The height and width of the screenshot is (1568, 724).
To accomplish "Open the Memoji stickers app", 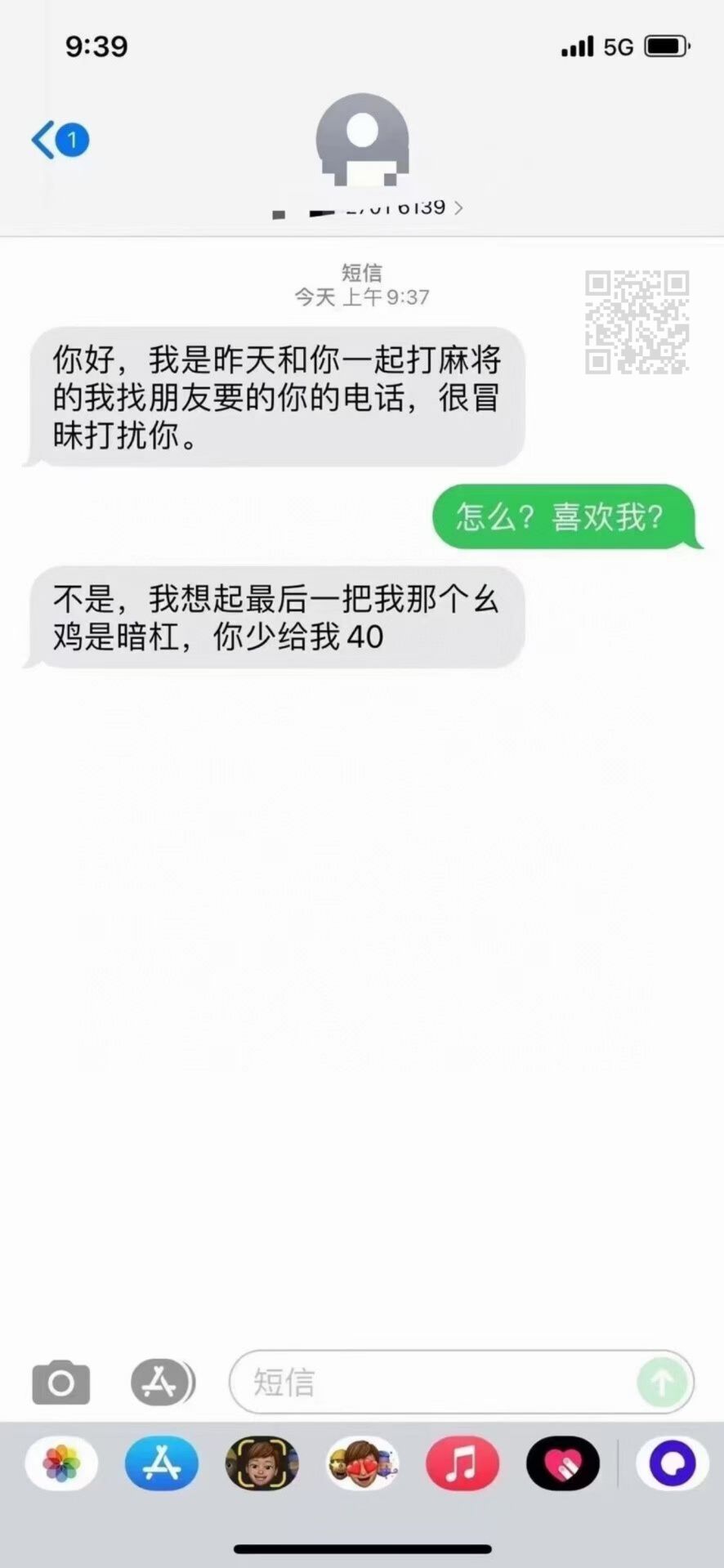I will click(x=363, y=1463).
